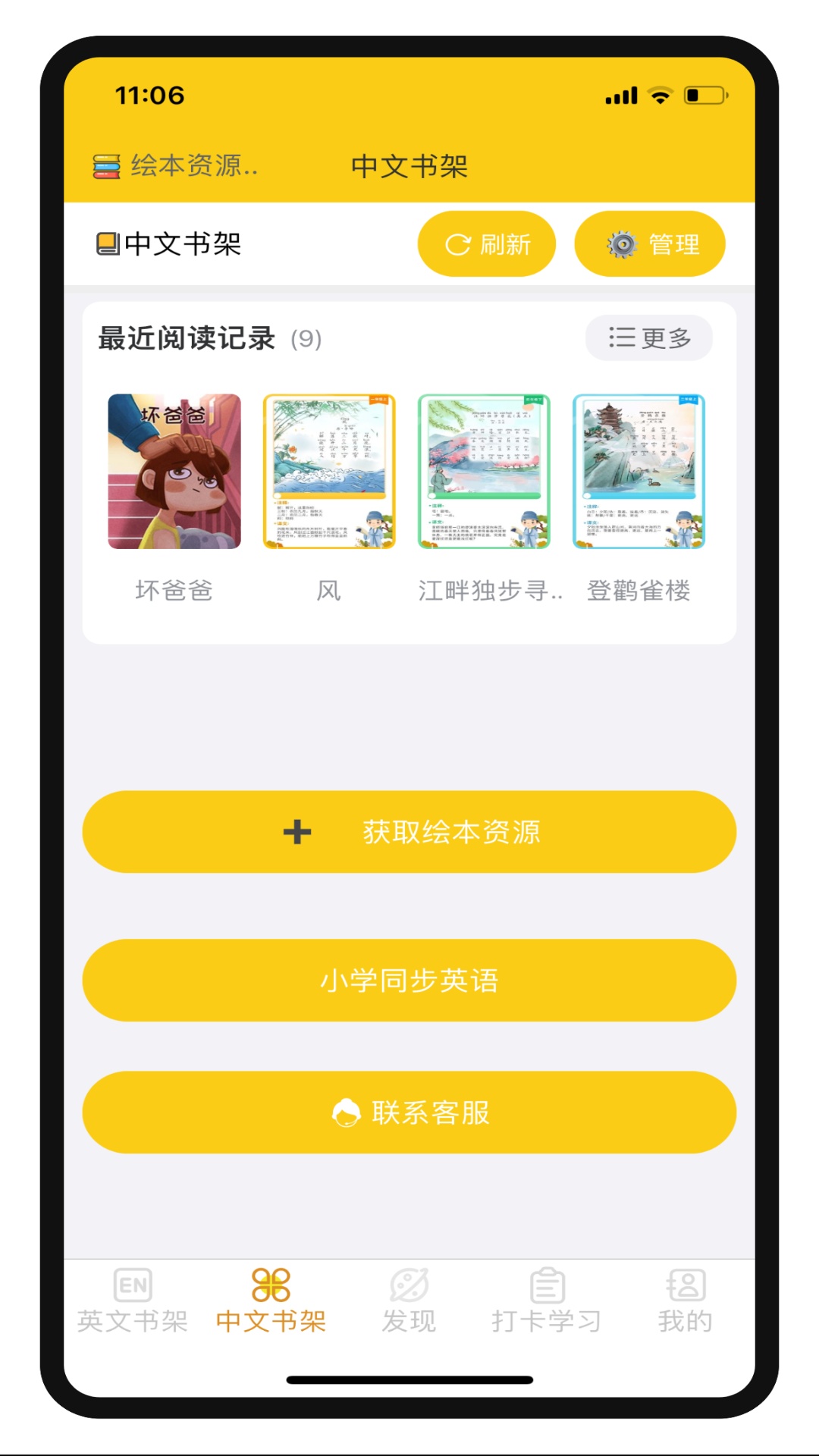Open 小学同步英语
The width and height of the screenshot is (819, 1456).
(409, 981)
